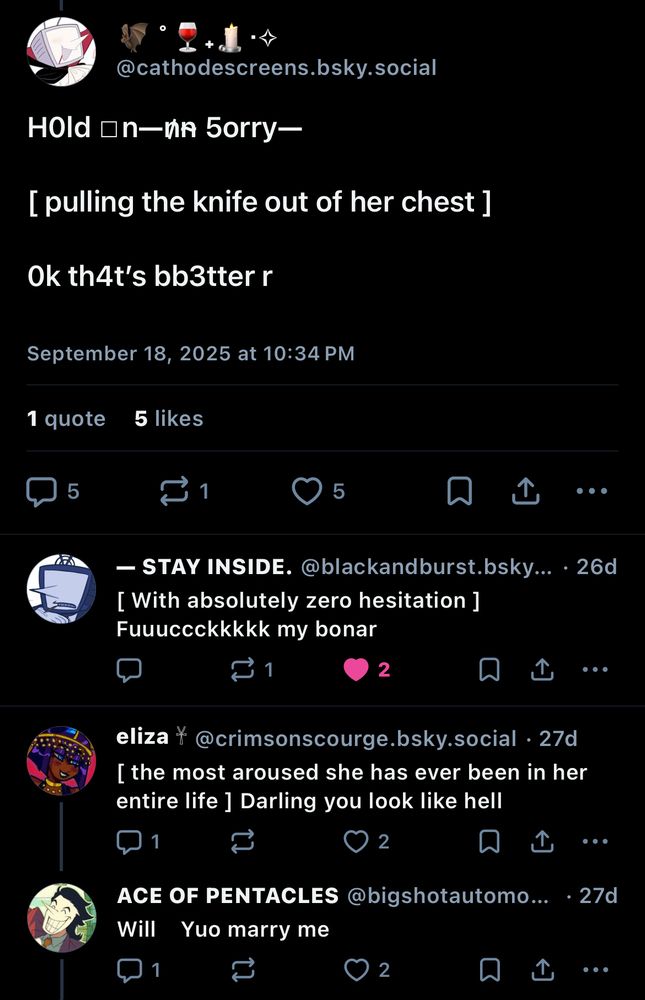Reply to the STAY INSIDE. comment
The image size is (645, 1000).
click(x=130, y=670)
